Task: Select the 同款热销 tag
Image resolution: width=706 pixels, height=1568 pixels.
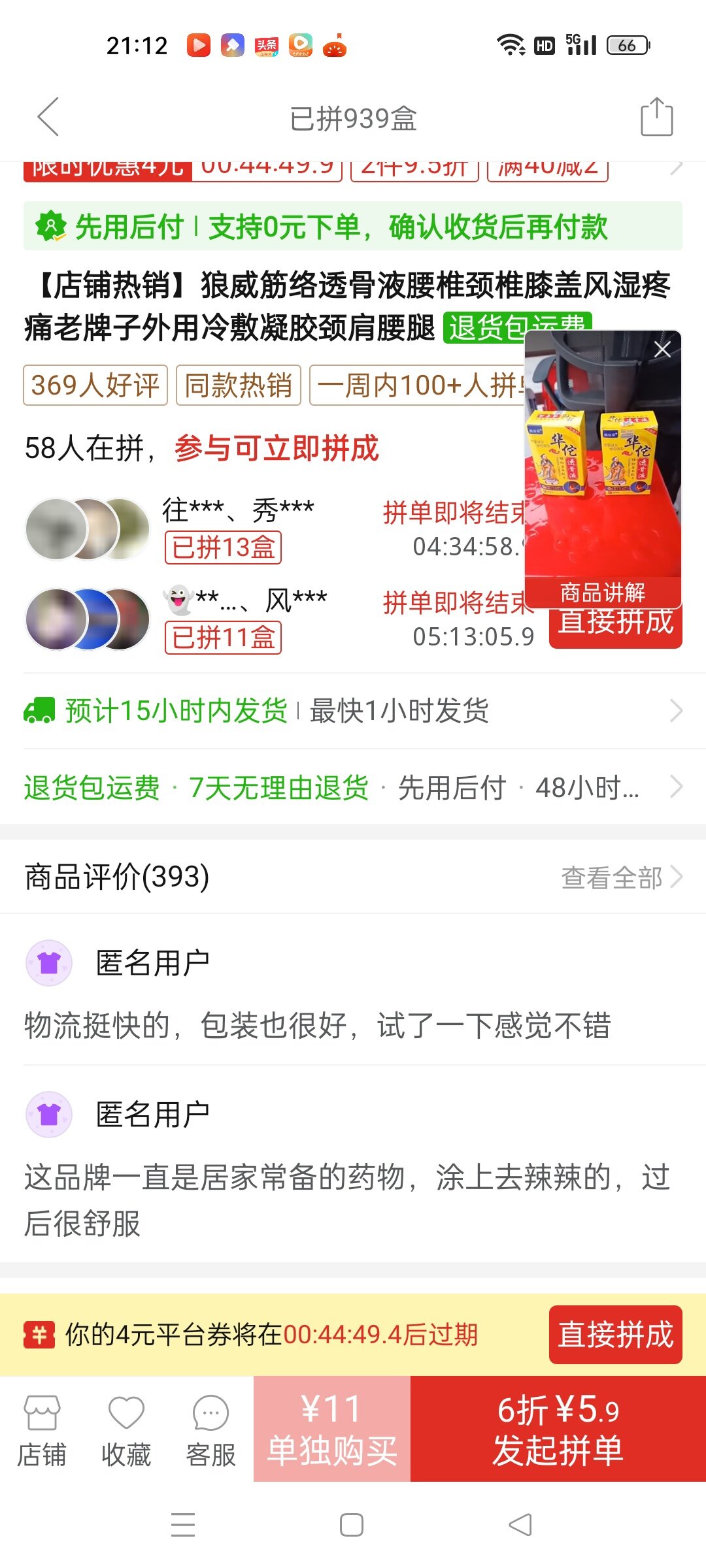Action: click(x=238, y=385)
